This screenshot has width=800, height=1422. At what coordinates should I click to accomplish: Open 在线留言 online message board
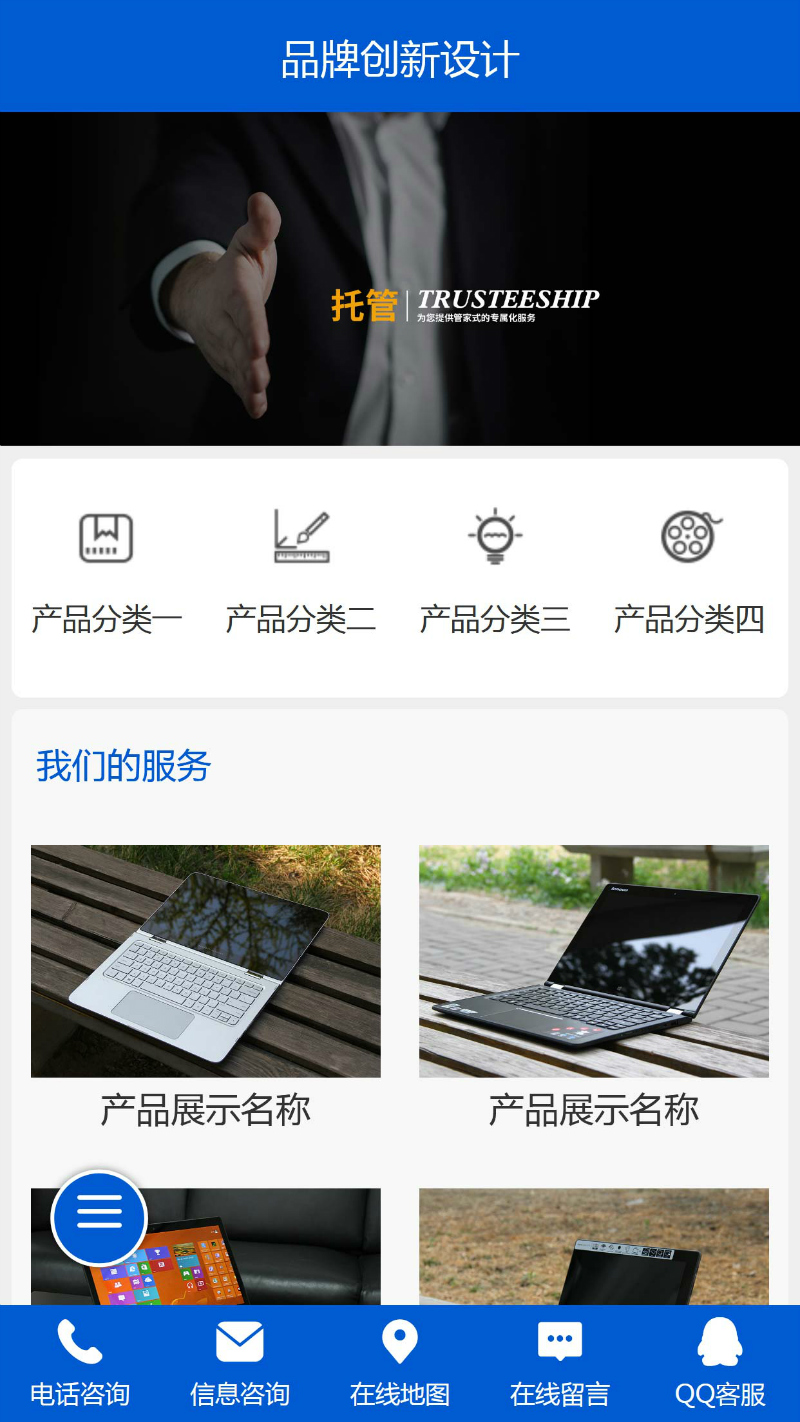point(560,1363)
